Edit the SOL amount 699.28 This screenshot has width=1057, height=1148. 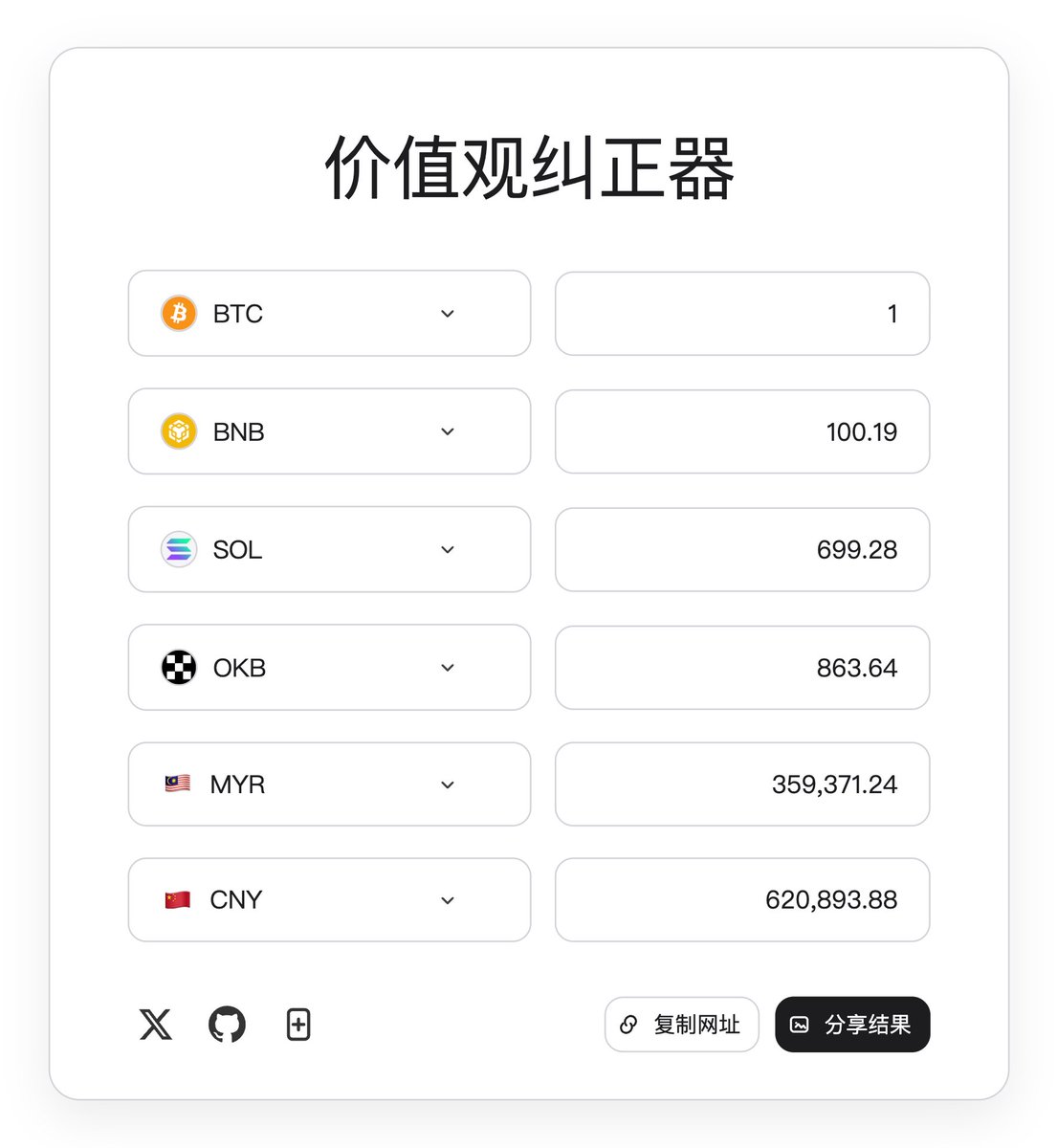point(742,549)
